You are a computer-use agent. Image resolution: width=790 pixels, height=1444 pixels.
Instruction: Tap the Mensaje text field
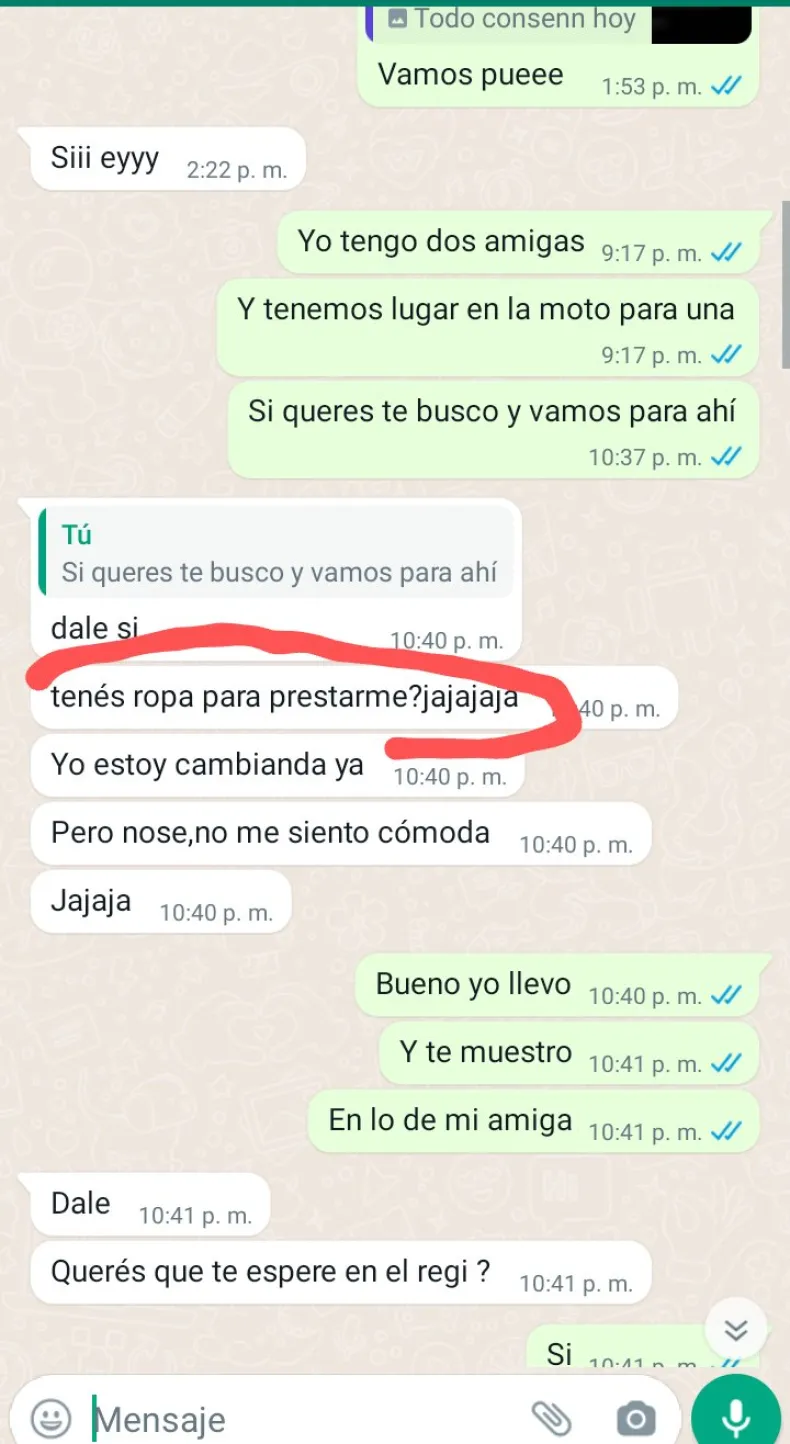300,1418
